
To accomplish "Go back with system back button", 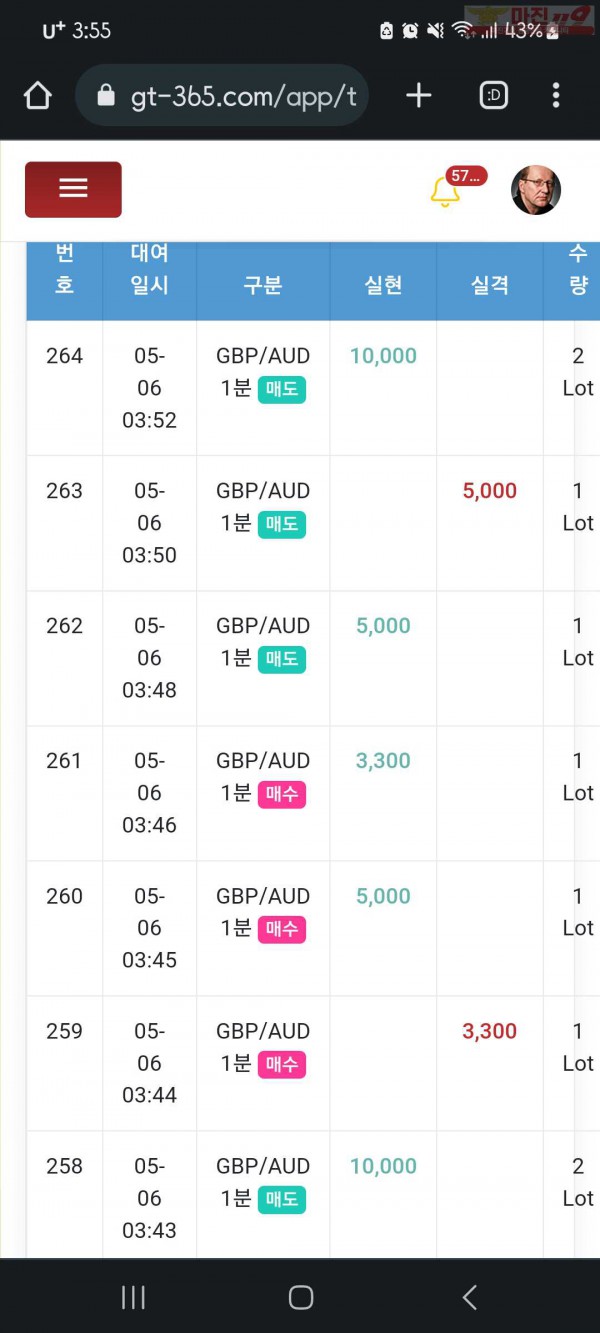I will coord(469,1297).
